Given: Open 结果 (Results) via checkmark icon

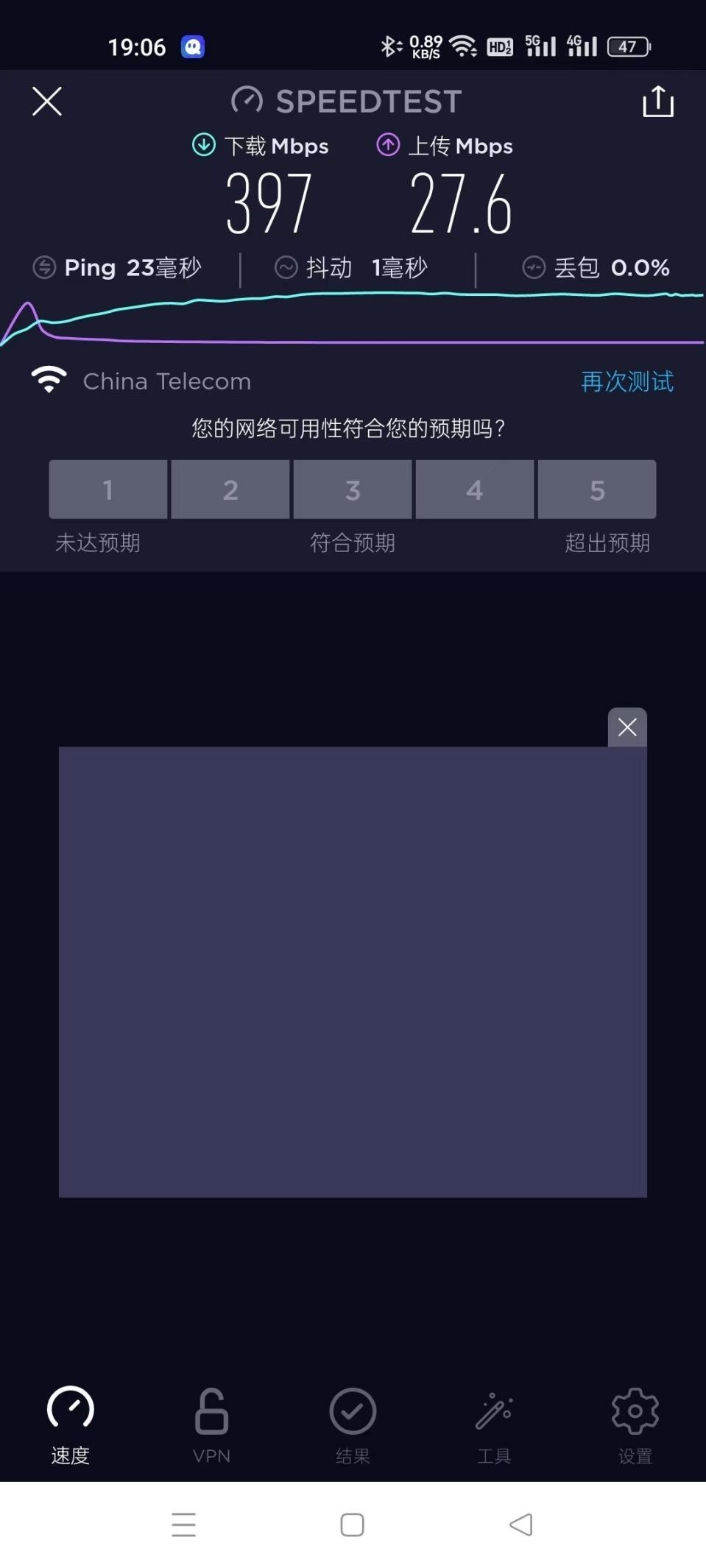Looking at the screenshot, I should [353, 1411].
